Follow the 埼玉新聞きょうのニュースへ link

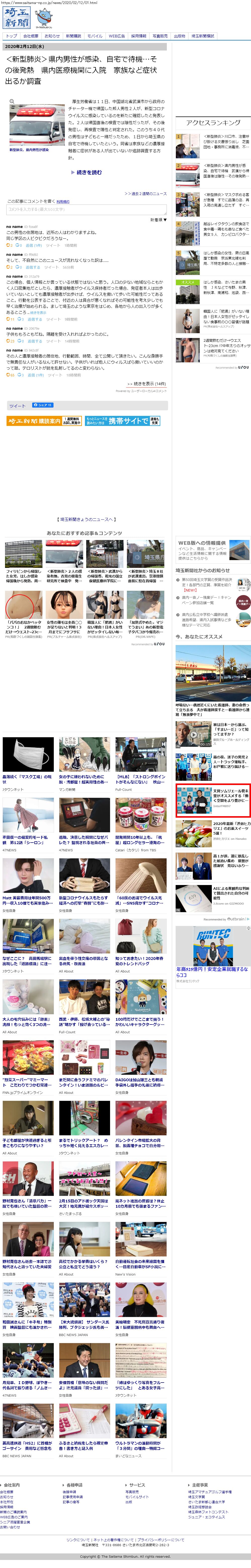pos(85,519)
